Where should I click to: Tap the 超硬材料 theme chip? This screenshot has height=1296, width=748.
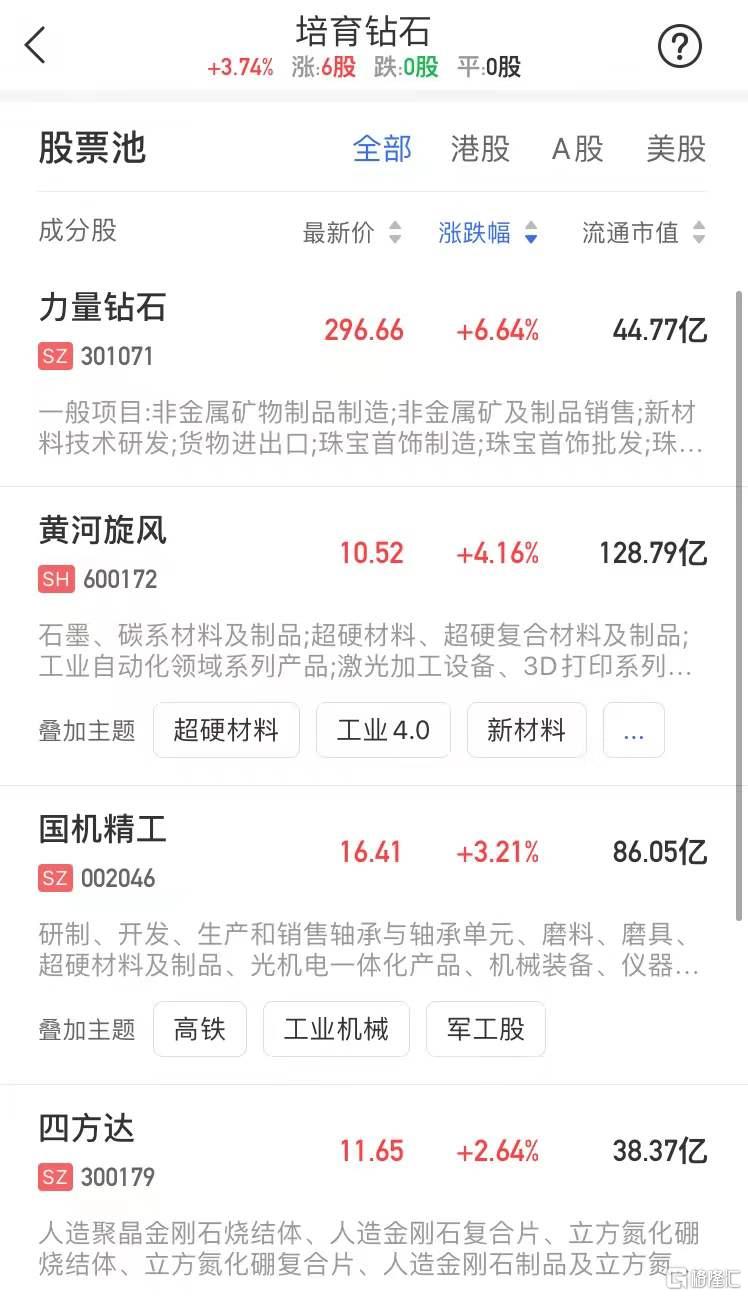[226, 730]
